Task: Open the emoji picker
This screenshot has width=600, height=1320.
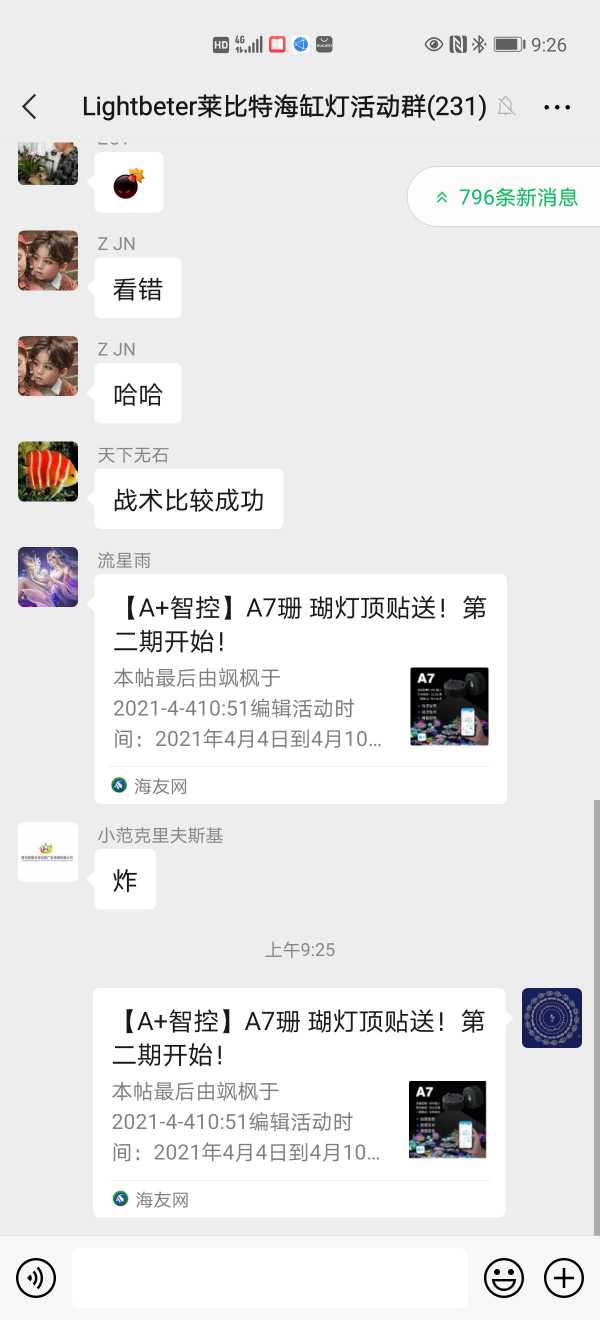Action: (x=504, y=1277)
